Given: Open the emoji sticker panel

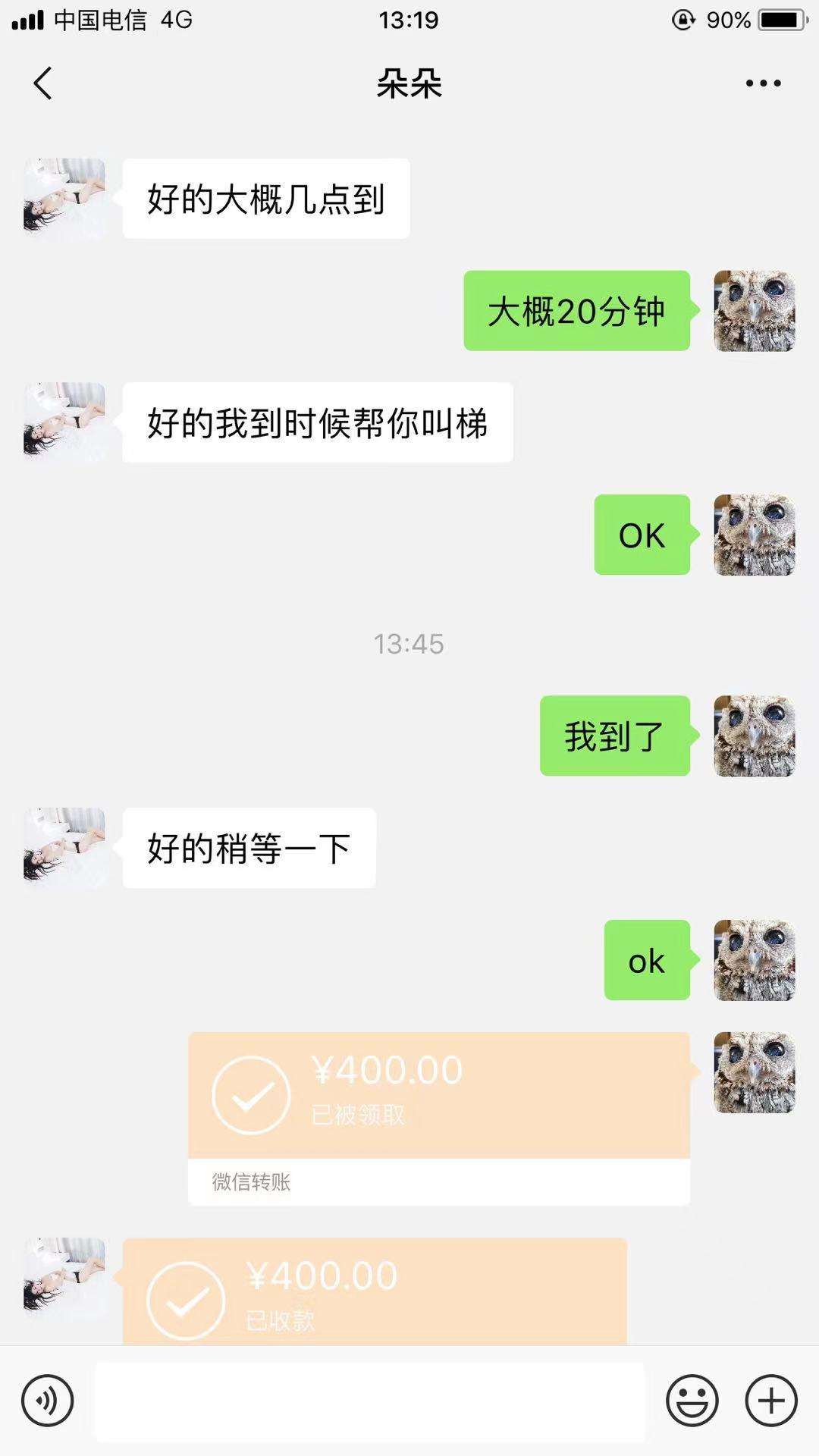Looking at the screenshot, I should pos(692,1401).
